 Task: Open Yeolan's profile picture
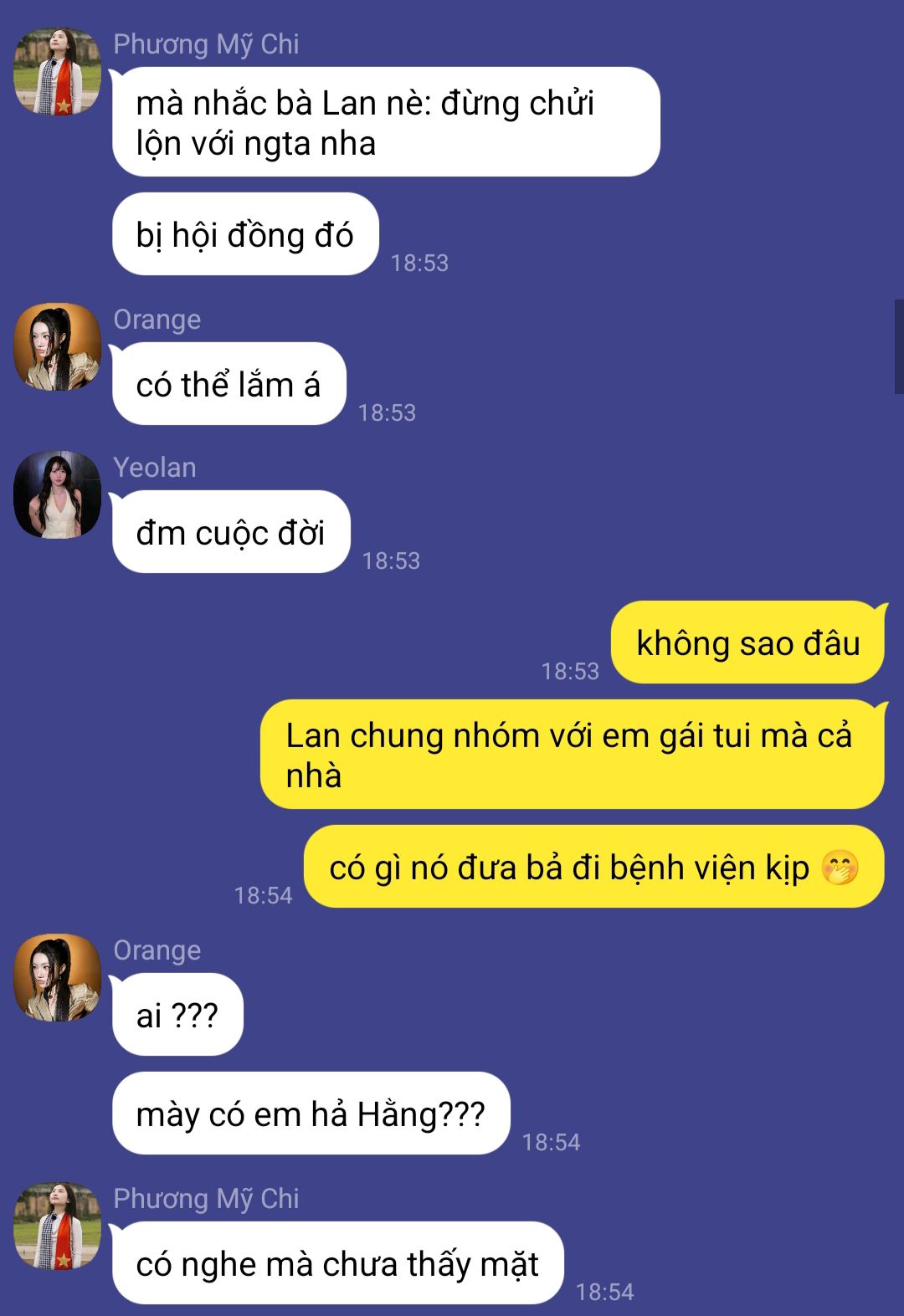coord(57,494)
